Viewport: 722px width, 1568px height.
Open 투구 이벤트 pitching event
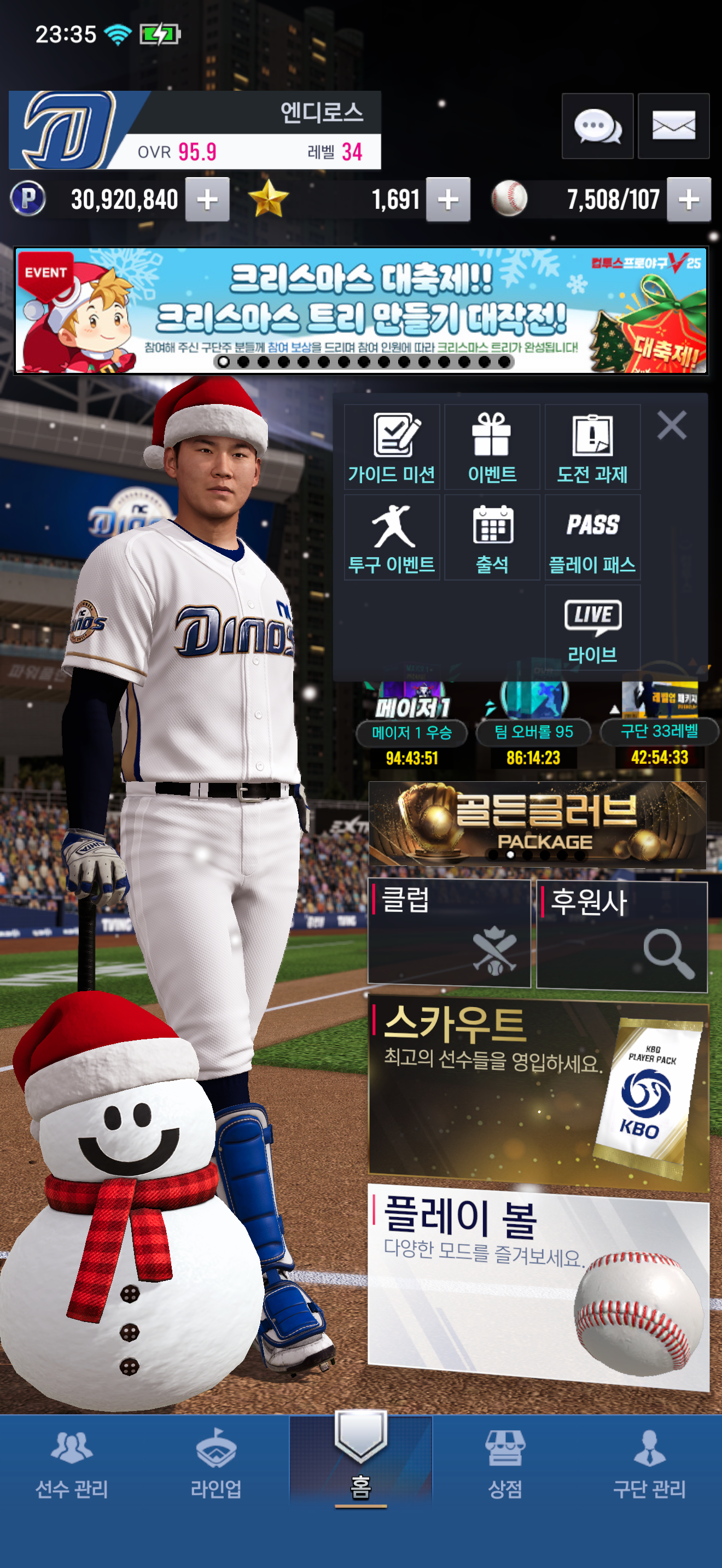392,537
